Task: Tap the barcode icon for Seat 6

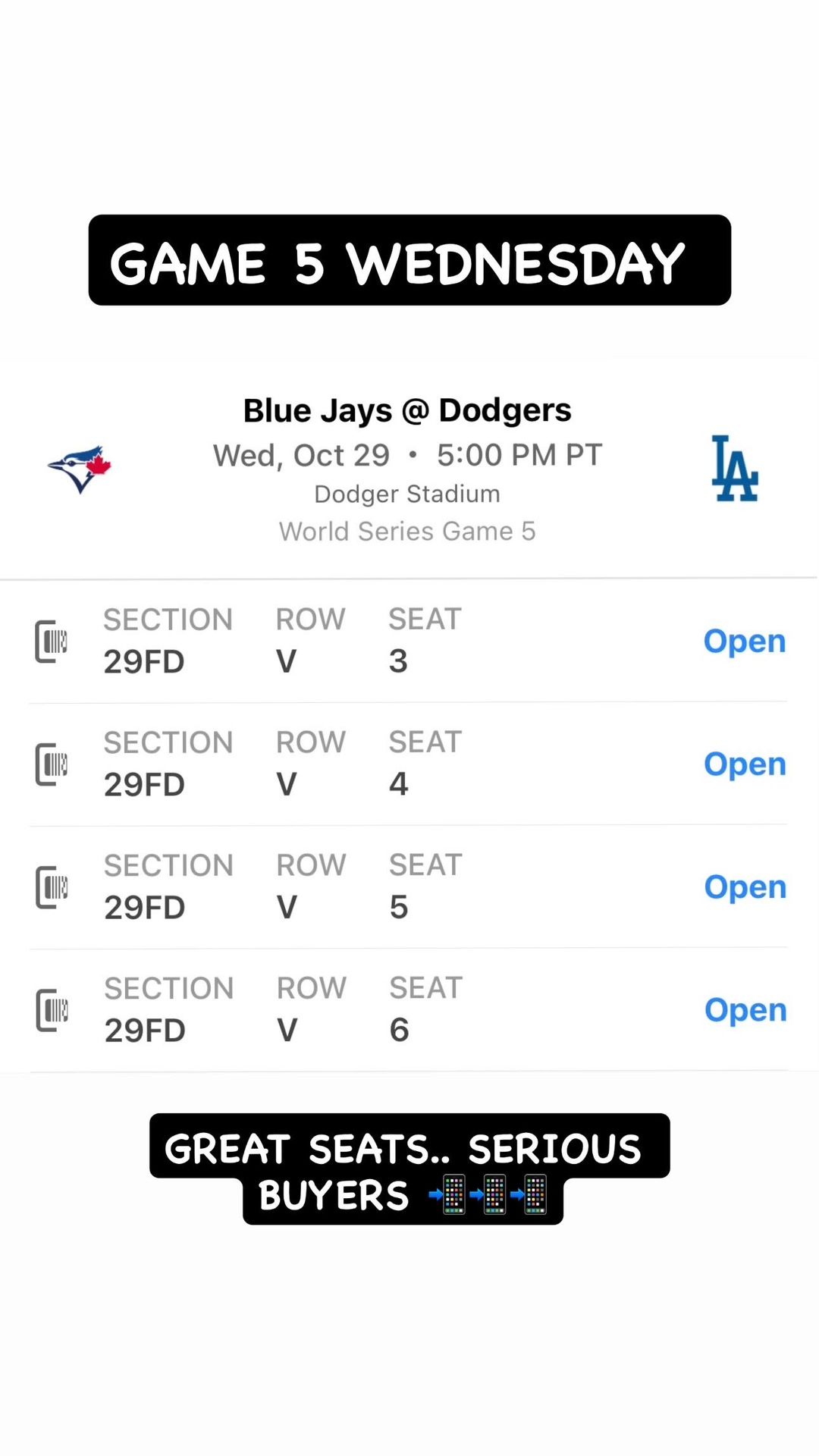Action: point(52,1009)
